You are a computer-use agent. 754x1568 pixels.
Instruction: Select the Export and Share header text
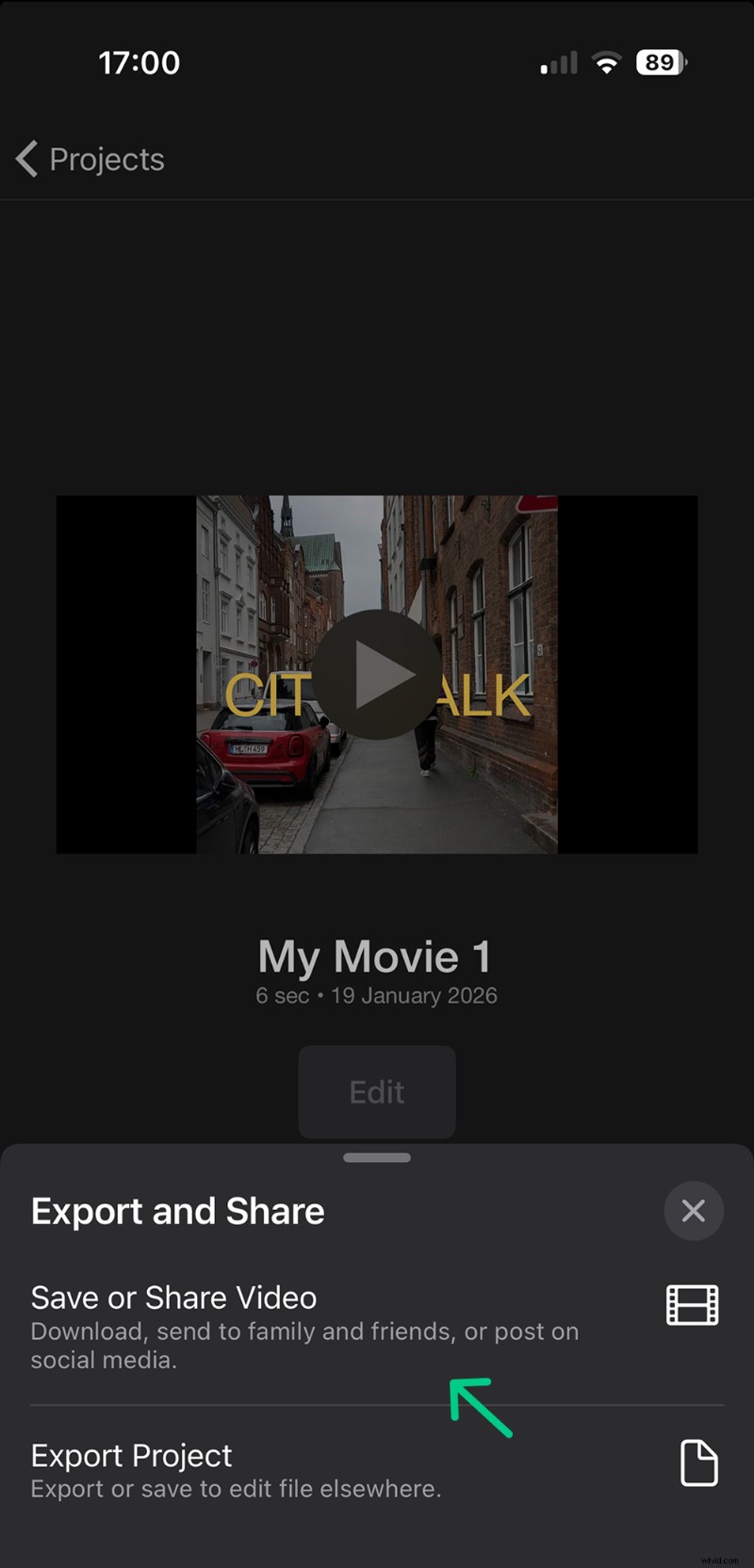pos(177,1210)
